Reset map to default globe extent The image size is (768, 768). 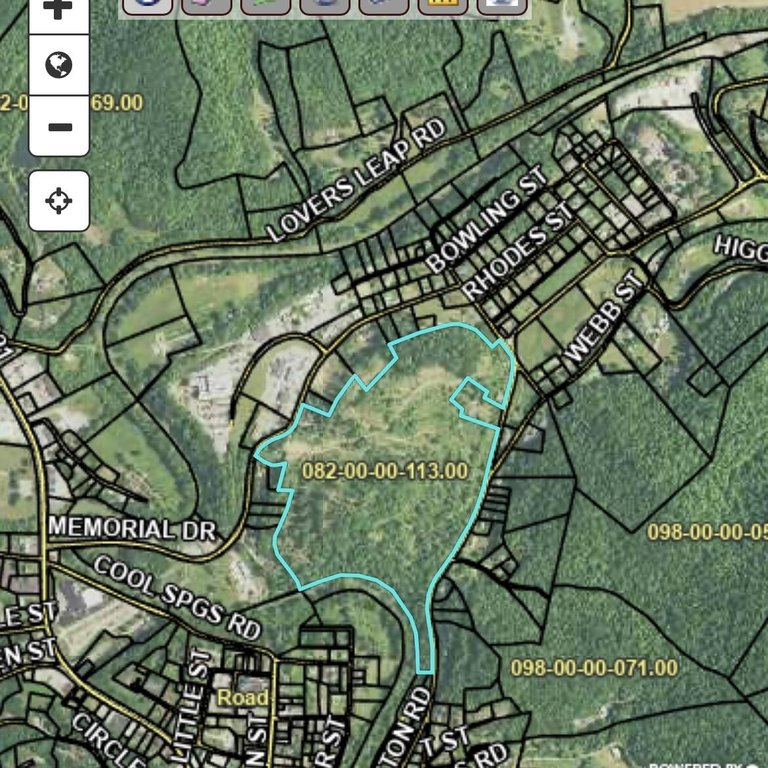(x=59, y=67)
